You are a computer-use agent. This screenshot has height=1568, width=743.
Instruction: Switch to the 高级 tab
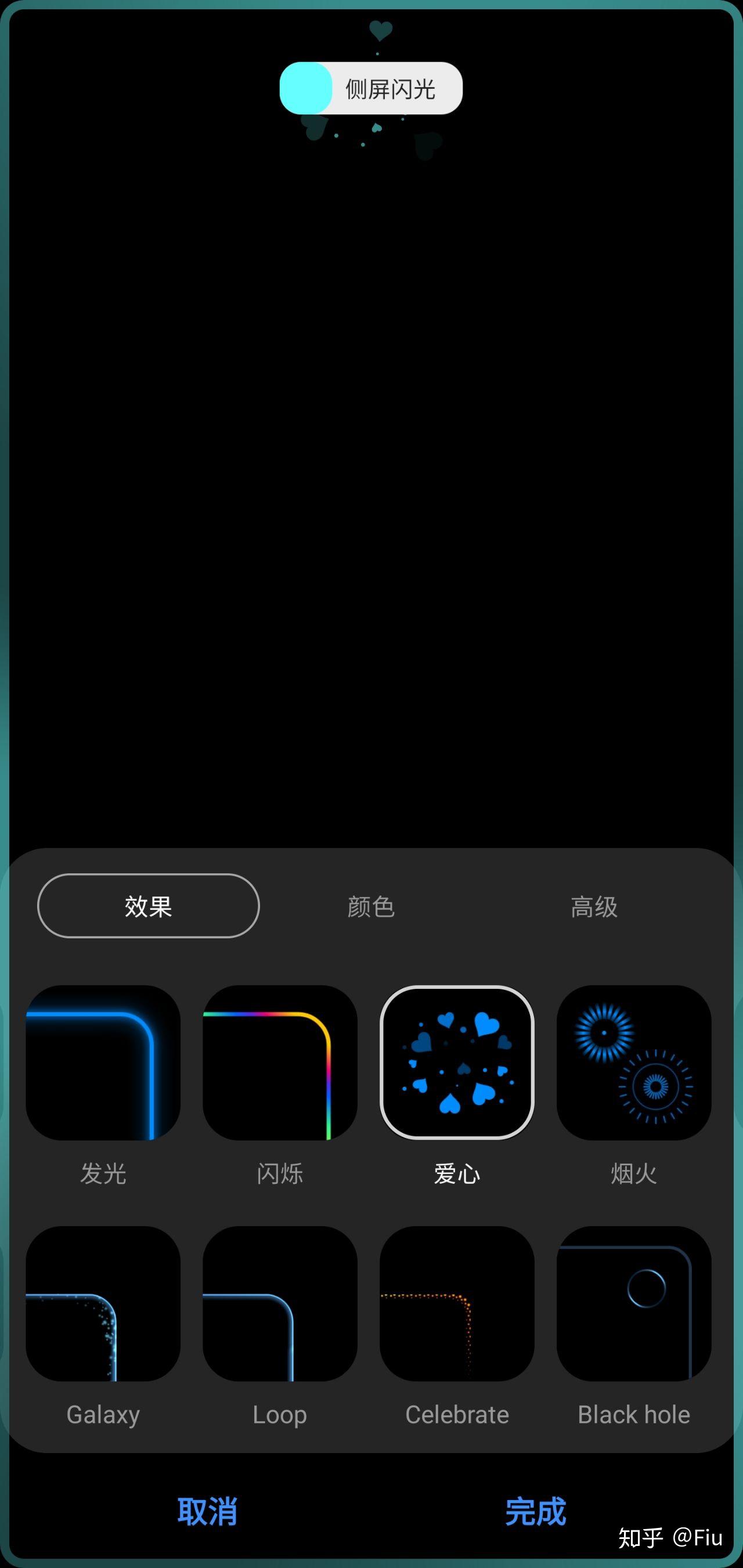[594, 906]
